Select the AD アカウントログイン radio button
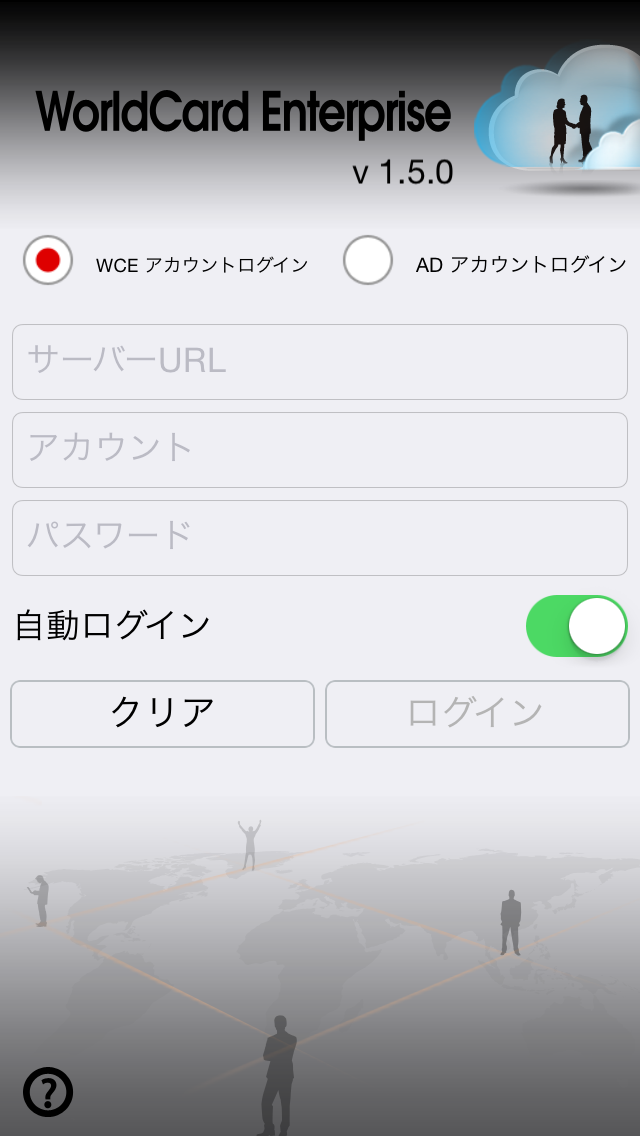 coord(368,261)
